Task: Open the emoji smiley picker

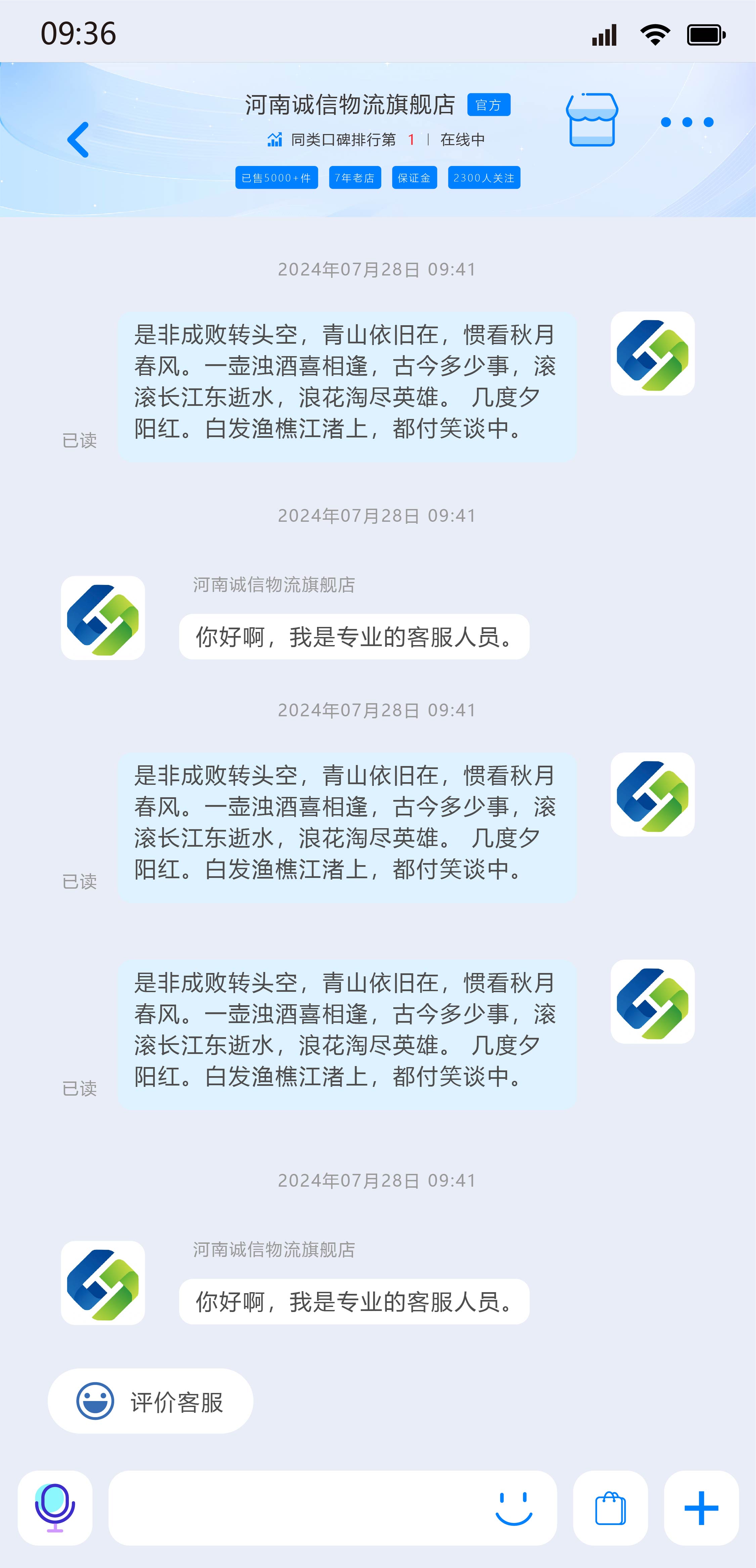Action: (x=514, y=1508)
